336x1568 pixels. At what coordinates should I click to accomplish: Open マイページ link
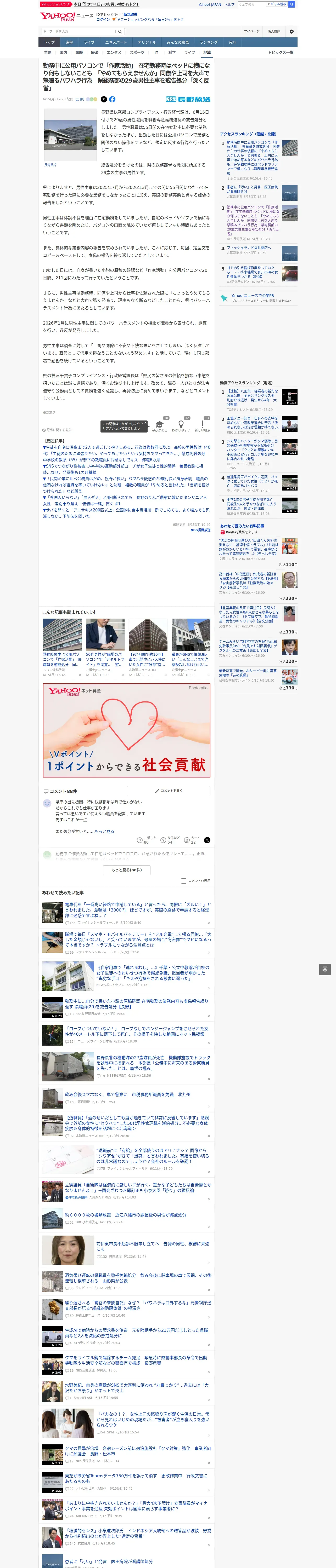pyautogui.click(x=251, y=32)
